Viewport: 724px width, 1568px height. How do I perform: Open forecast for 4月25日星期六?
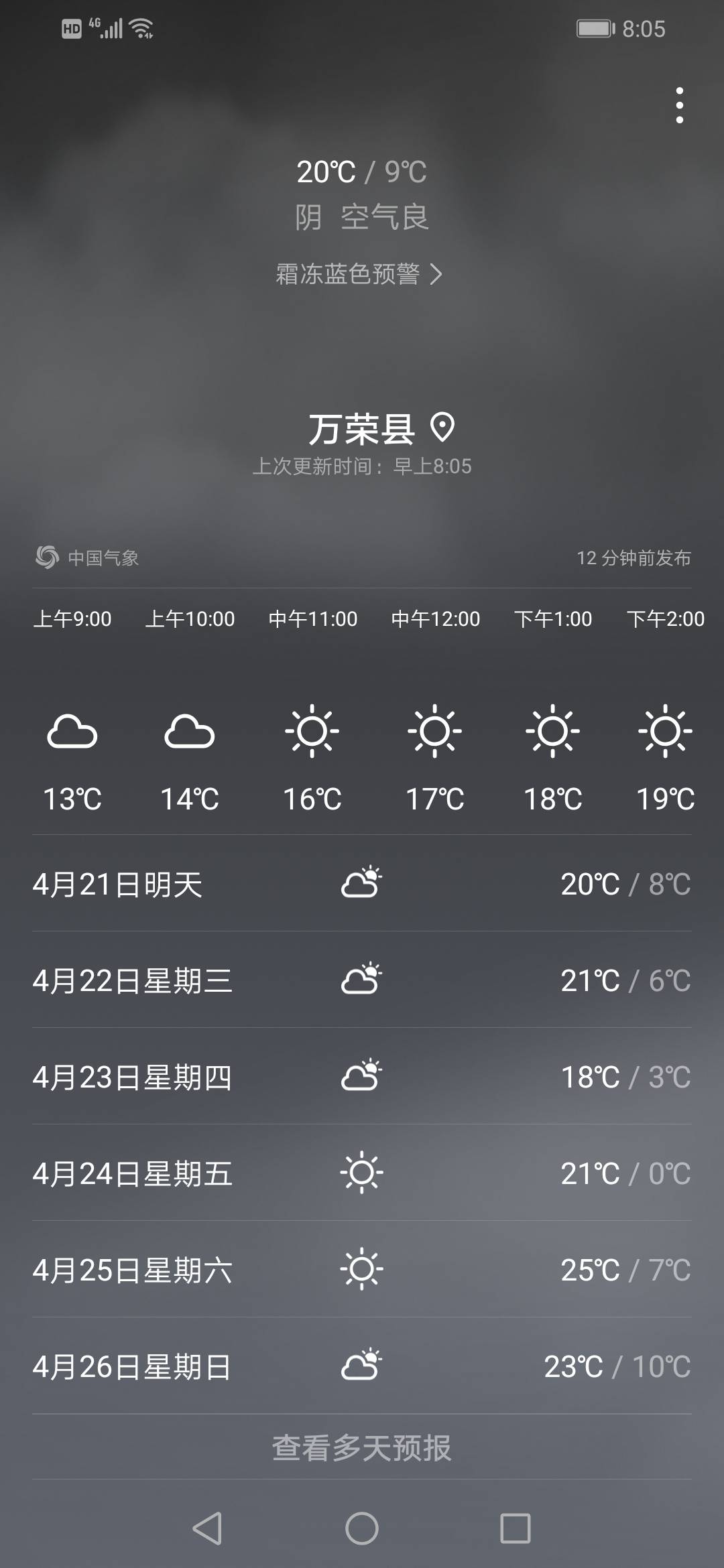[362, 1269]
